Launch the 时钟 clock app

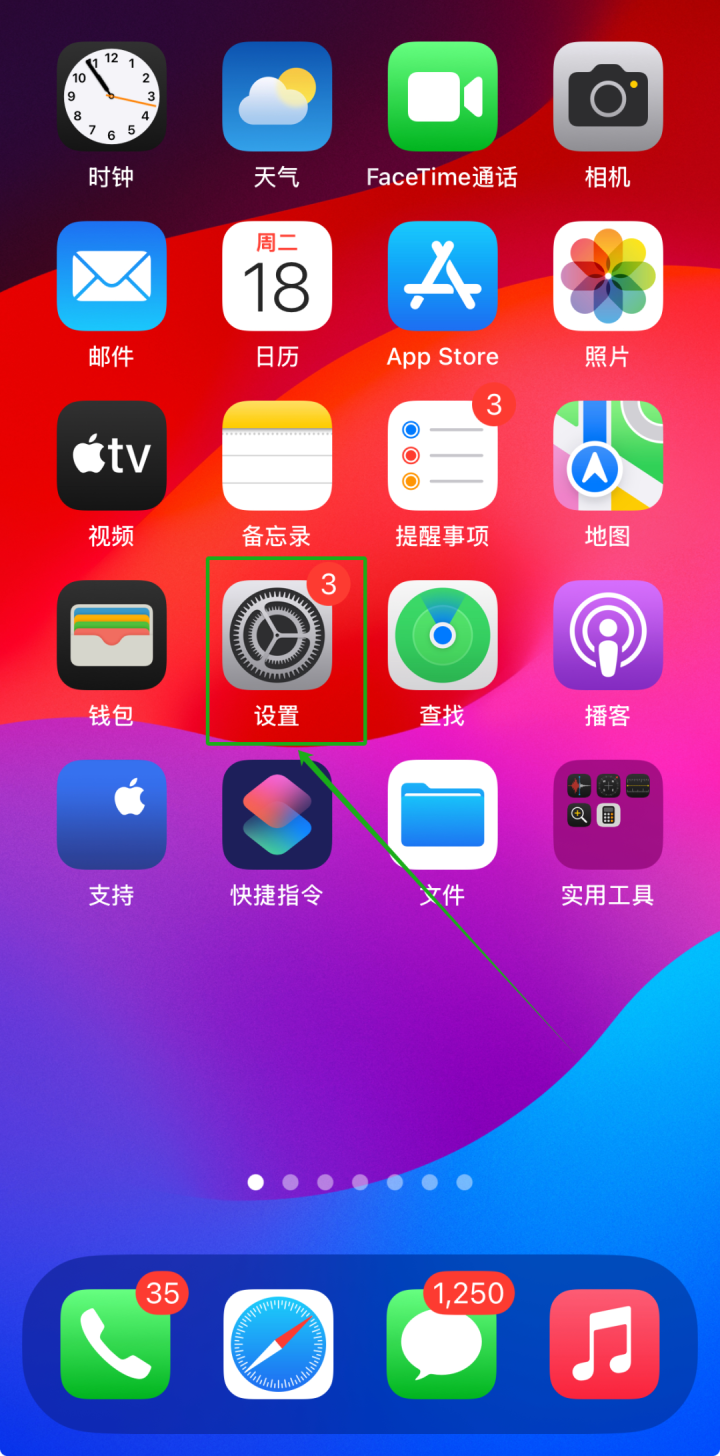[111, 96]
